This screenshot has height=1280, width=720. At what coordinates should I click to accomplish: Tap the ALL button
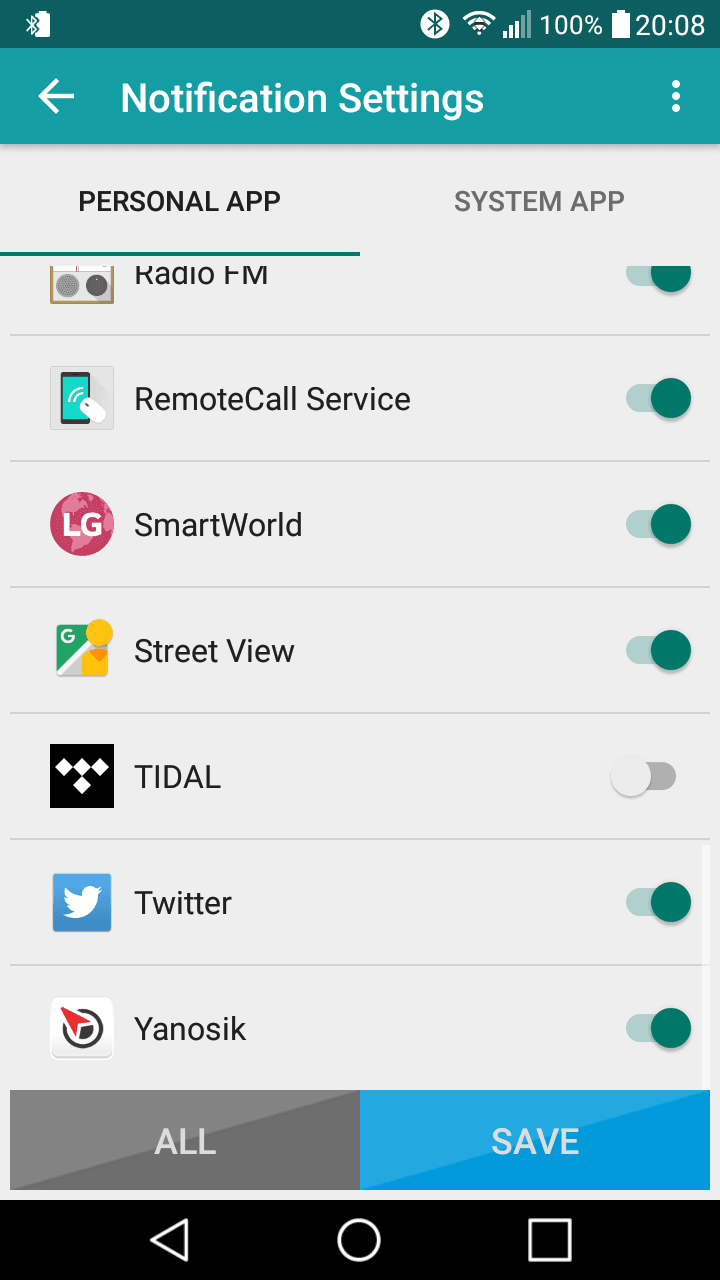point(185,1140)
